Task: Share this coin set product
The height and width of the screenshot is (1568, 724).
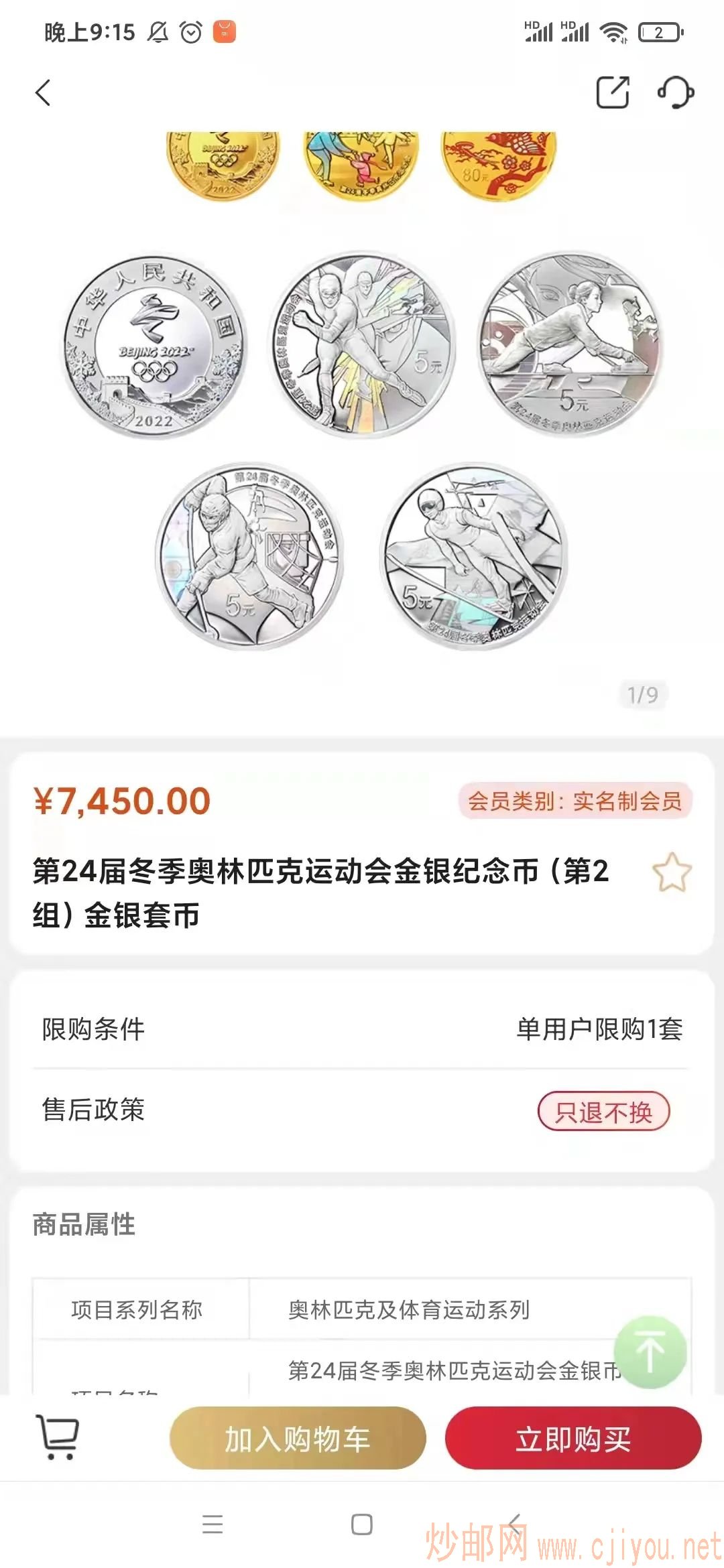Action: [x=613, y=92]
